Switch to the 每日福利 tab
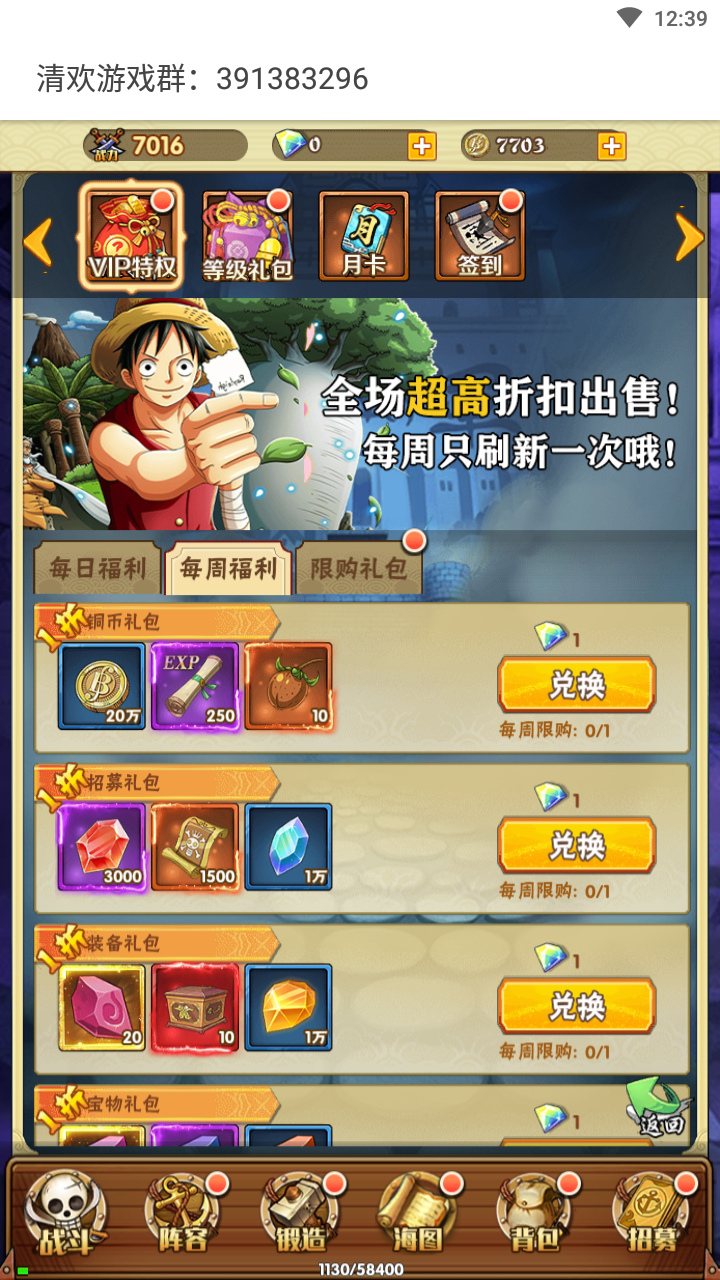 click(x=97, y=570)
